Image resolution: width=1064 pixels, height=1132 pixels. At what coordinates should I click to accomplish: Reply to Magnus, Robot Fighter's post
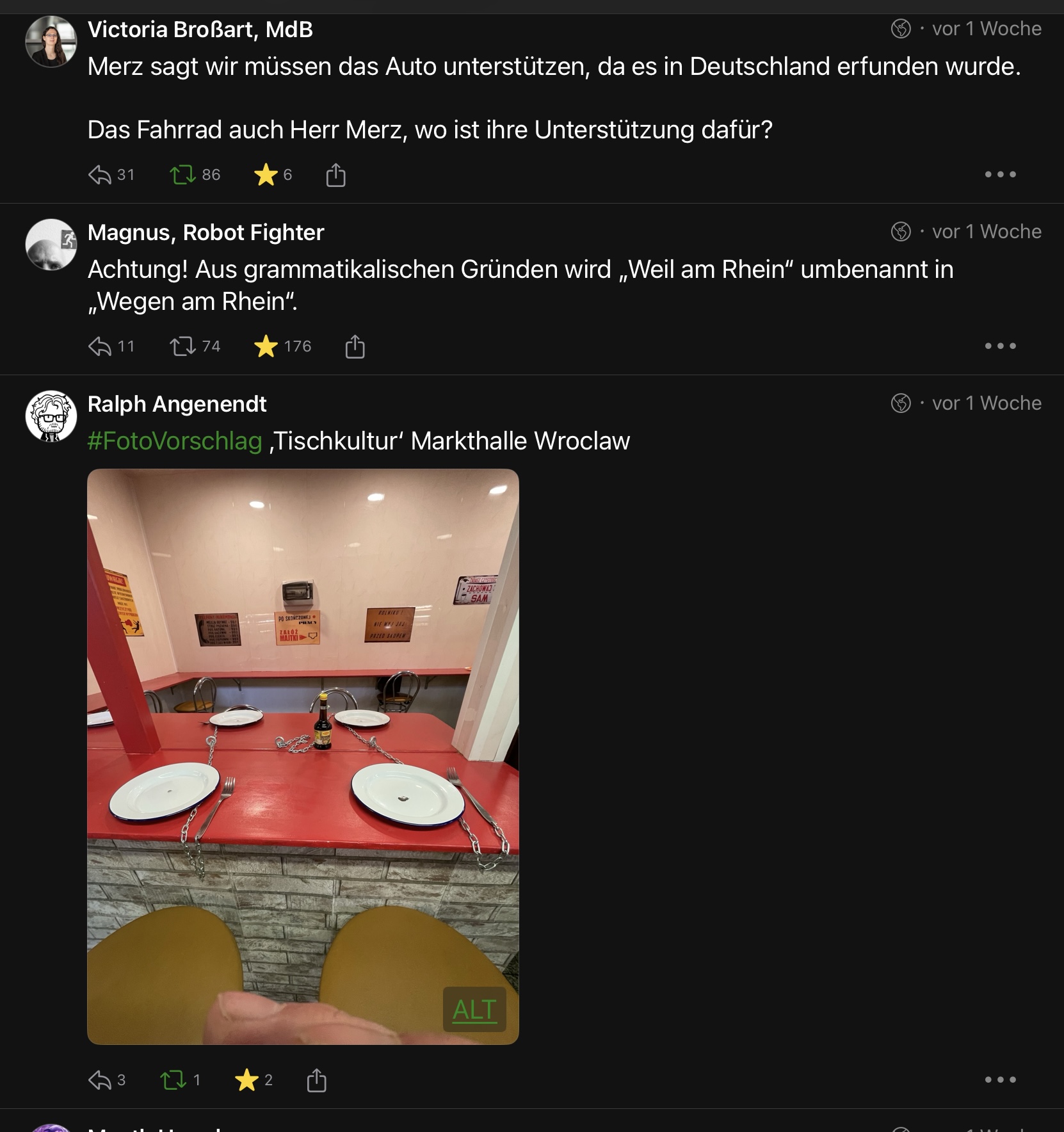pos(101,346)
